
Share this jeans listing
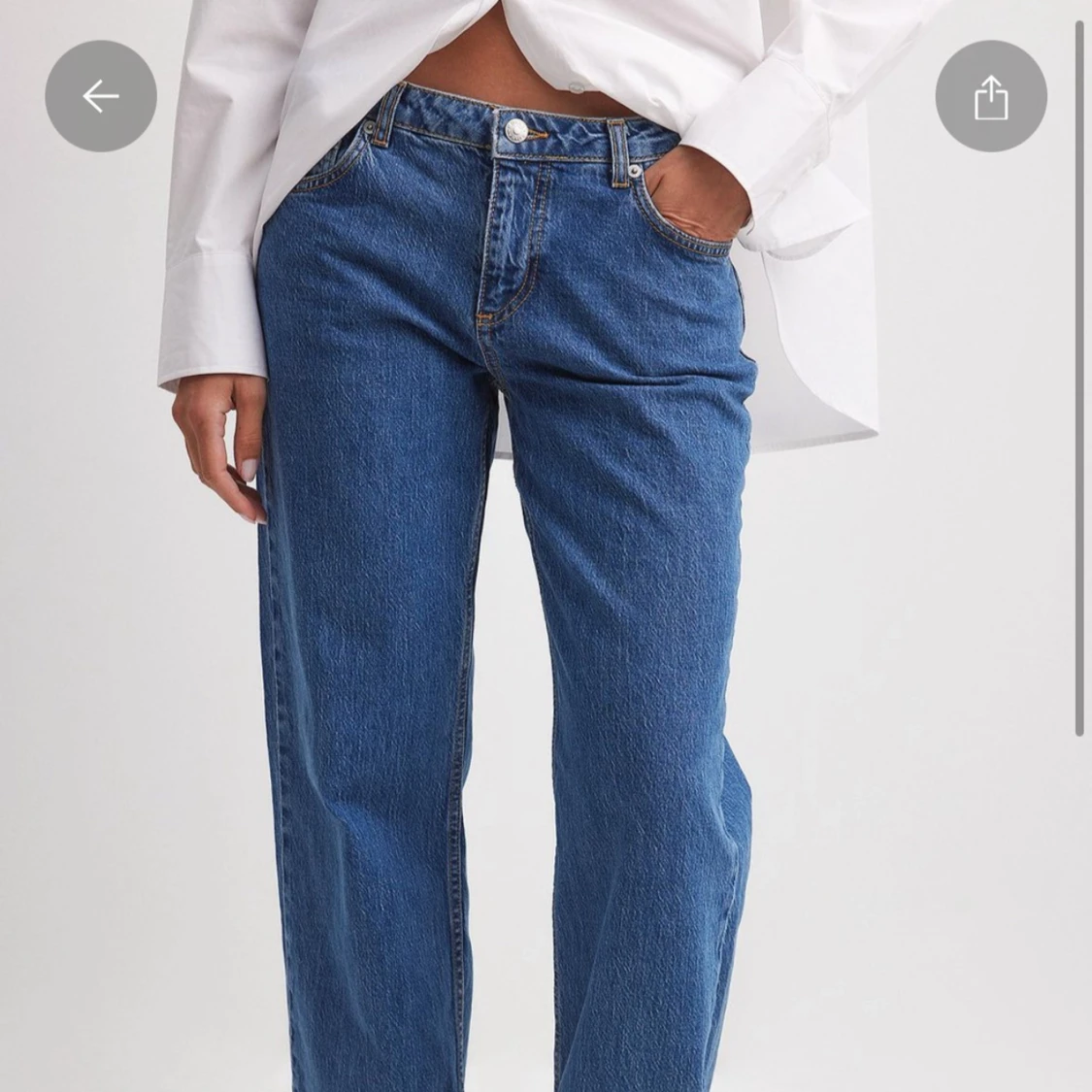991,96
